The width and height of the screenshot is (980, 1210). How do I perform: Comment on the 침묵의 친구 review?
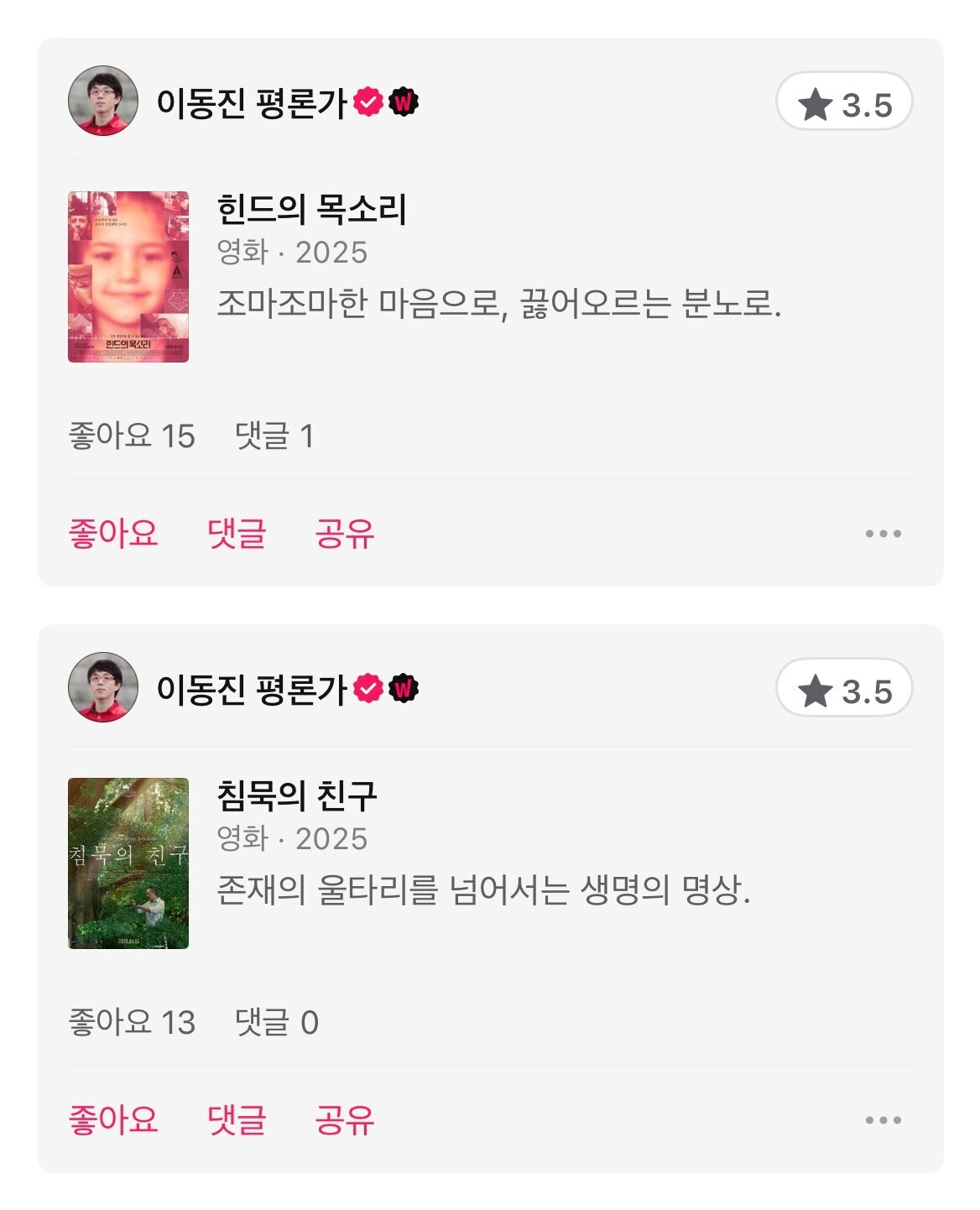coord(237,1119)
